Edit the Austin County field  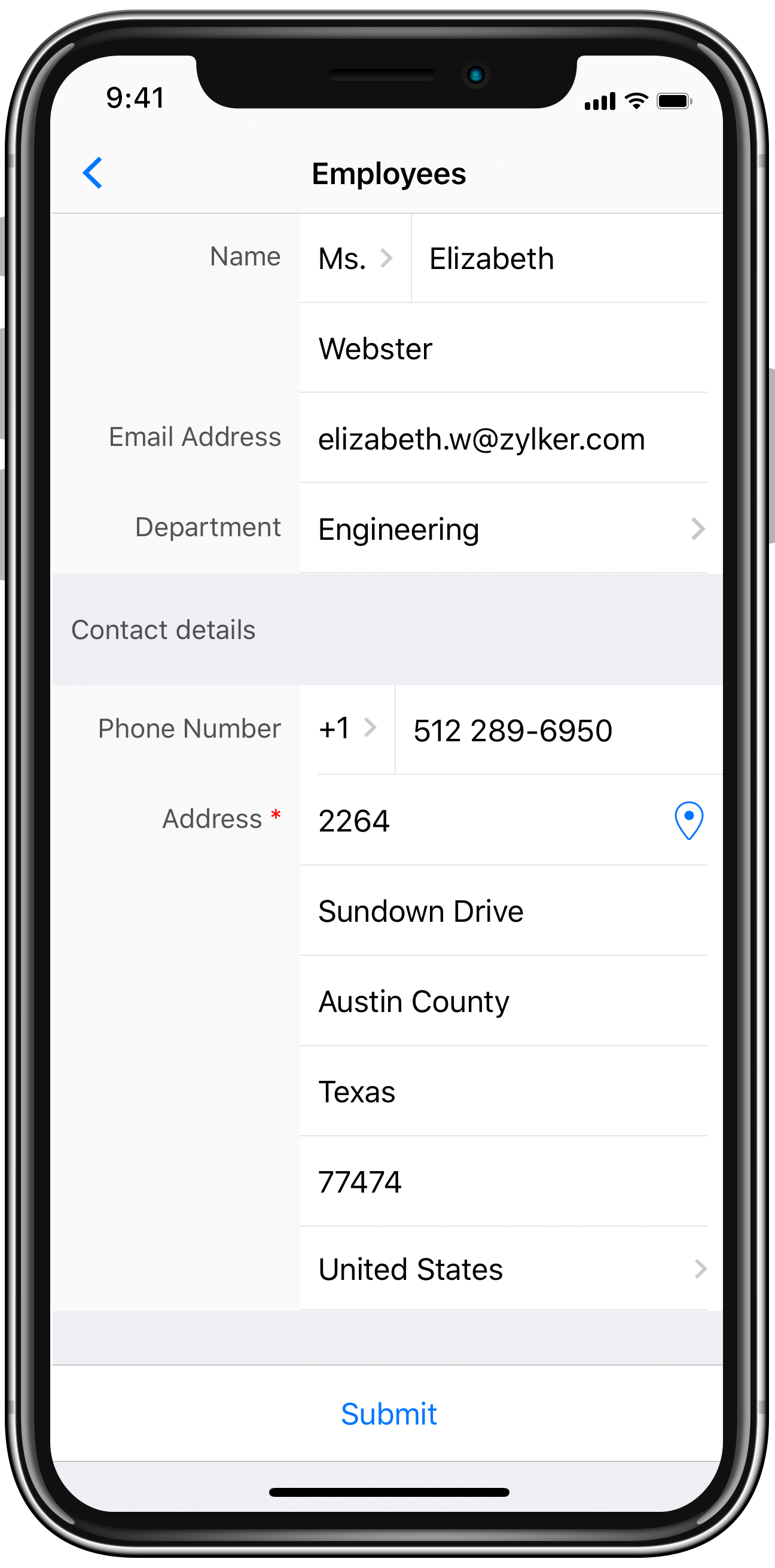coord(502,1001)
